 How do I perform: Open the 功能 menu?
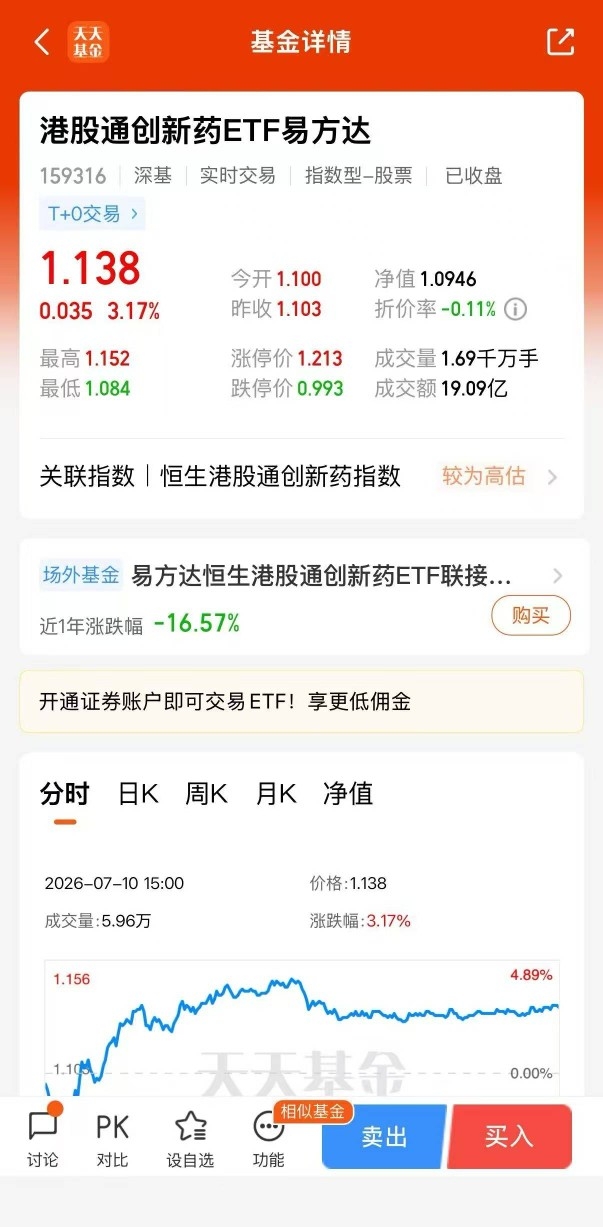(x=269, y=1138)
